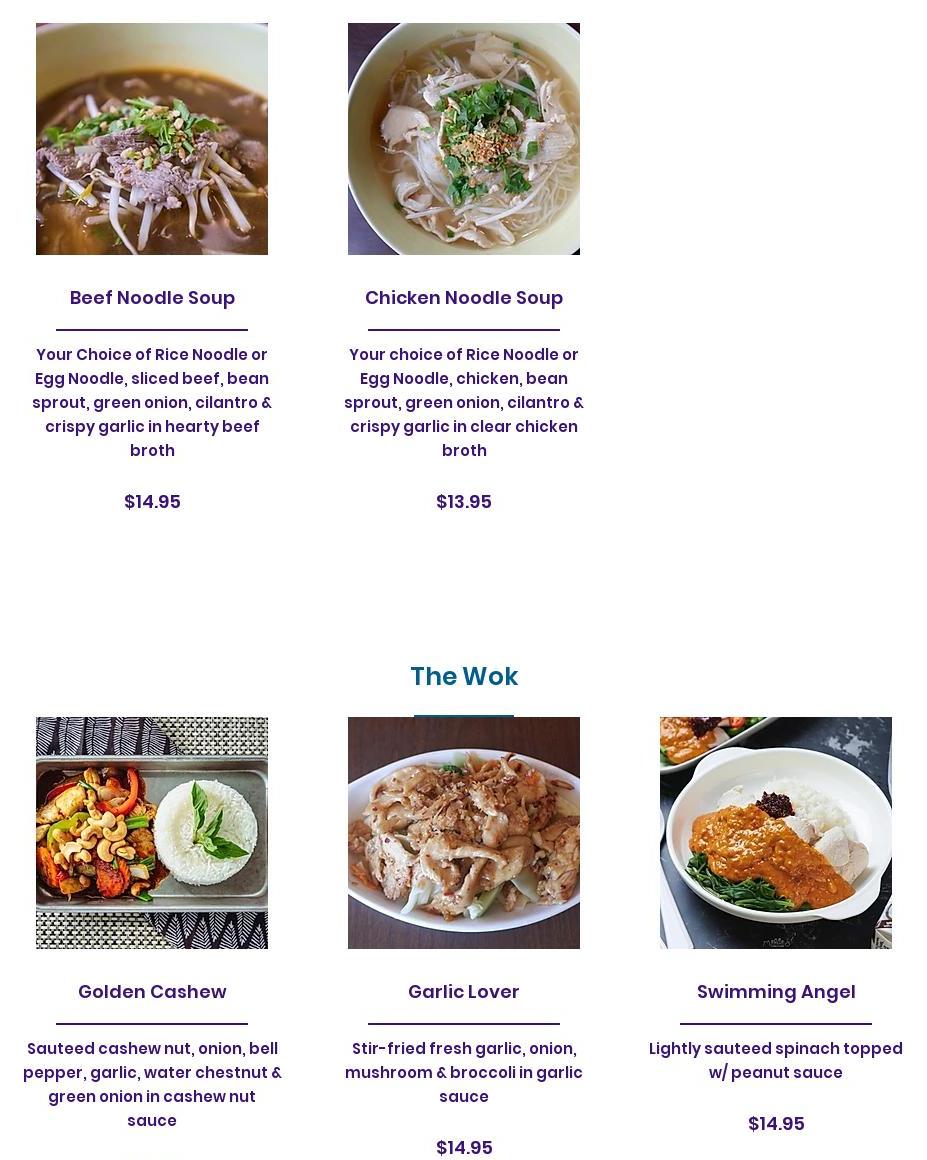This screenshot has height=1160, width=927.
Task: Tap the Swimming Angel dish picture
Action: point(776,832)
